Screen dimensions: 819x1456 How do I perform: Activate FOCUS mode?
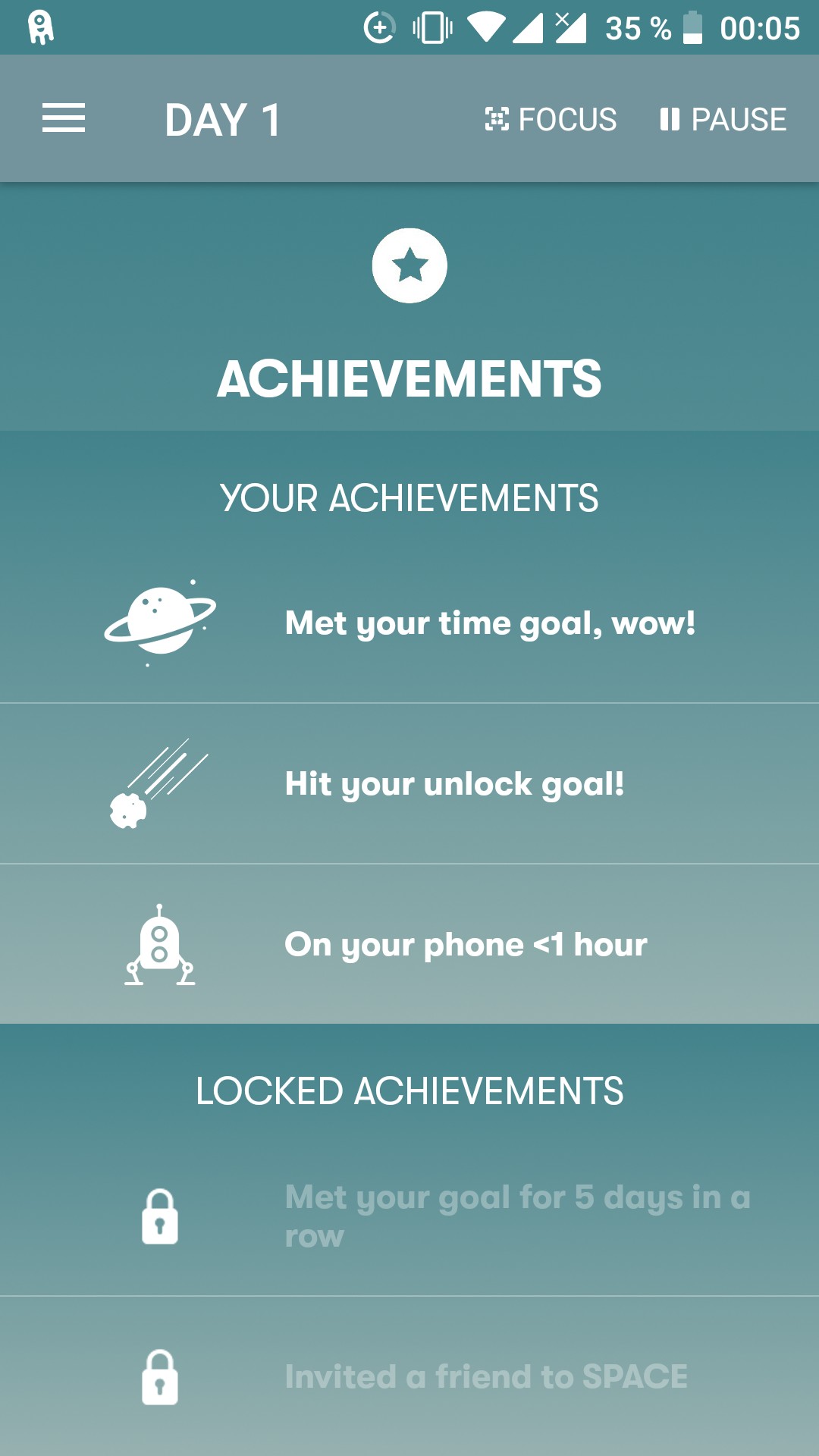click(551, 119)
